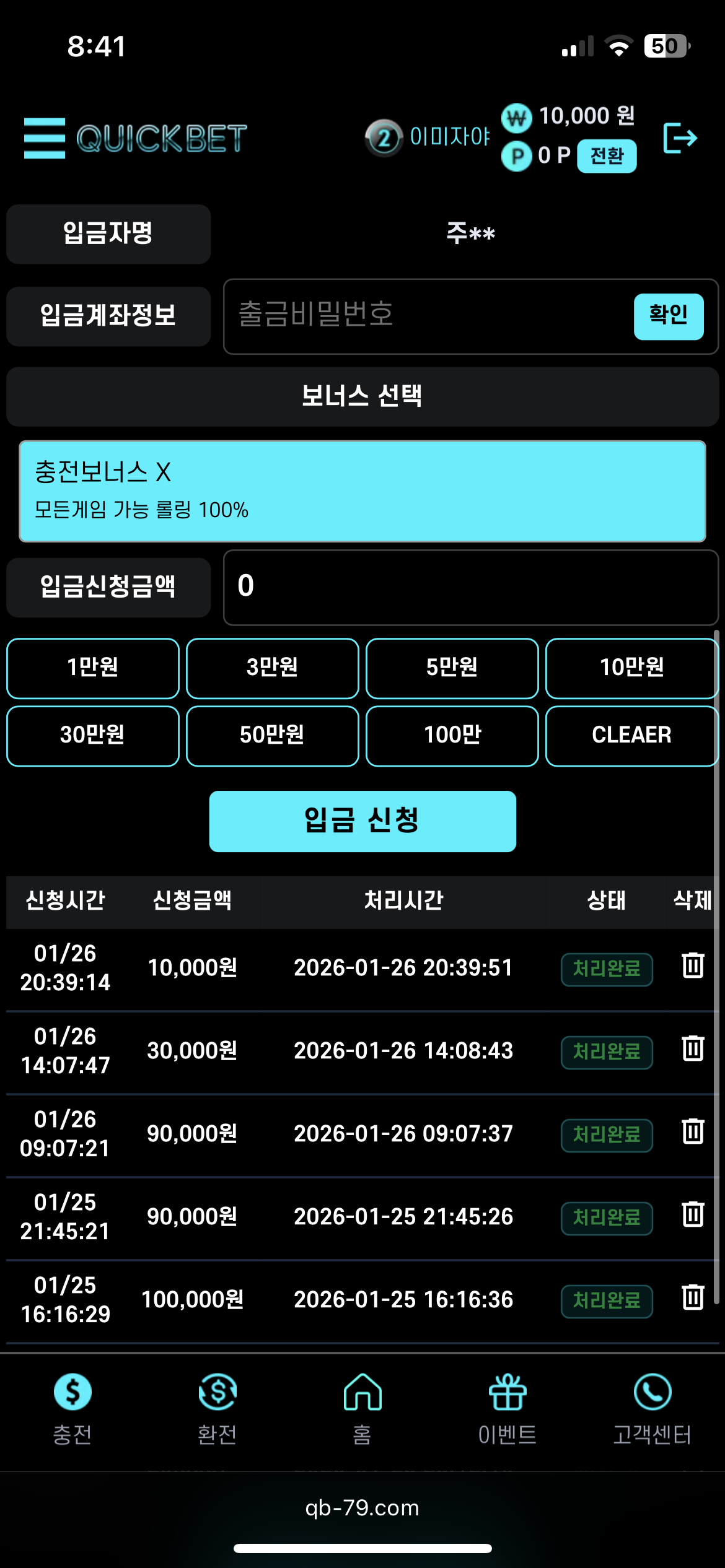Delete the 01/26 20:39:14 deposit record

693,965
